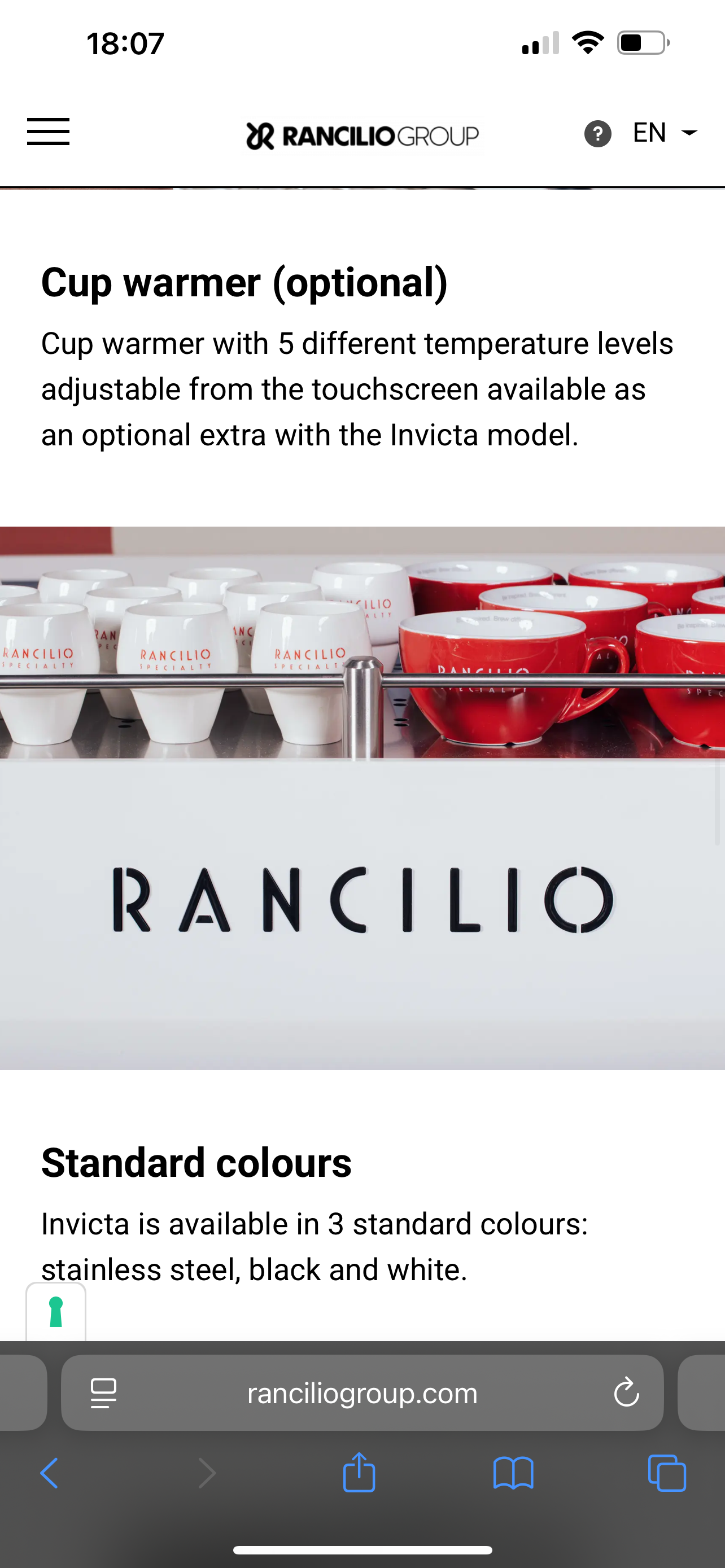Open the hamburger menu
725x1568 pixels.
pos(48,132)
